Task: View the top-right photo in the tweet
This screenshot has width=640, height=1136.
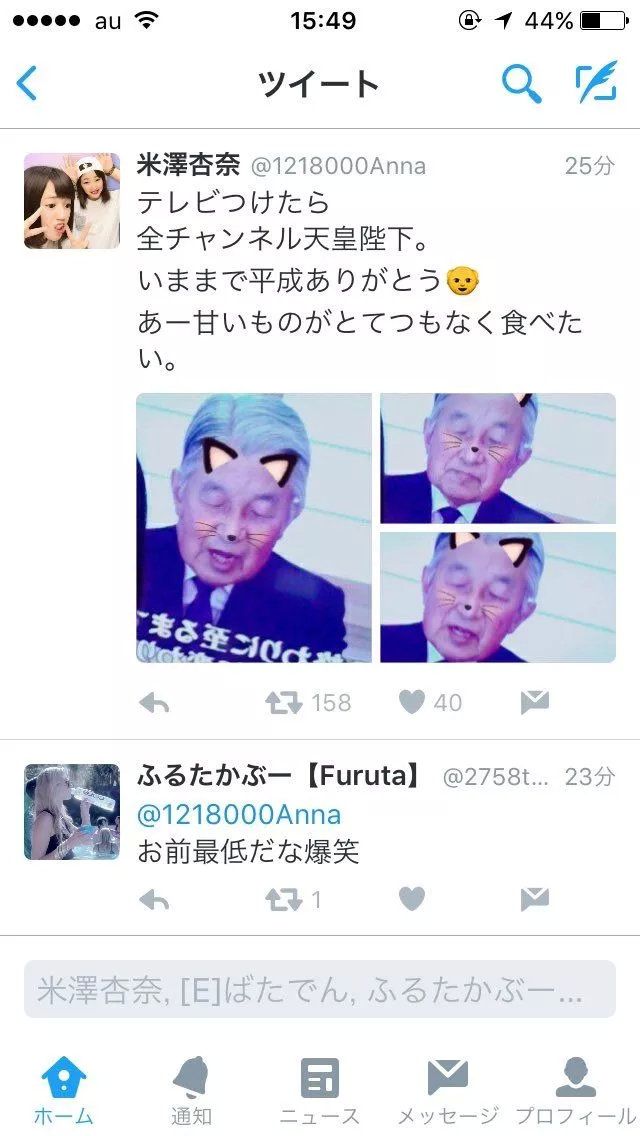Action: [498, 458]
